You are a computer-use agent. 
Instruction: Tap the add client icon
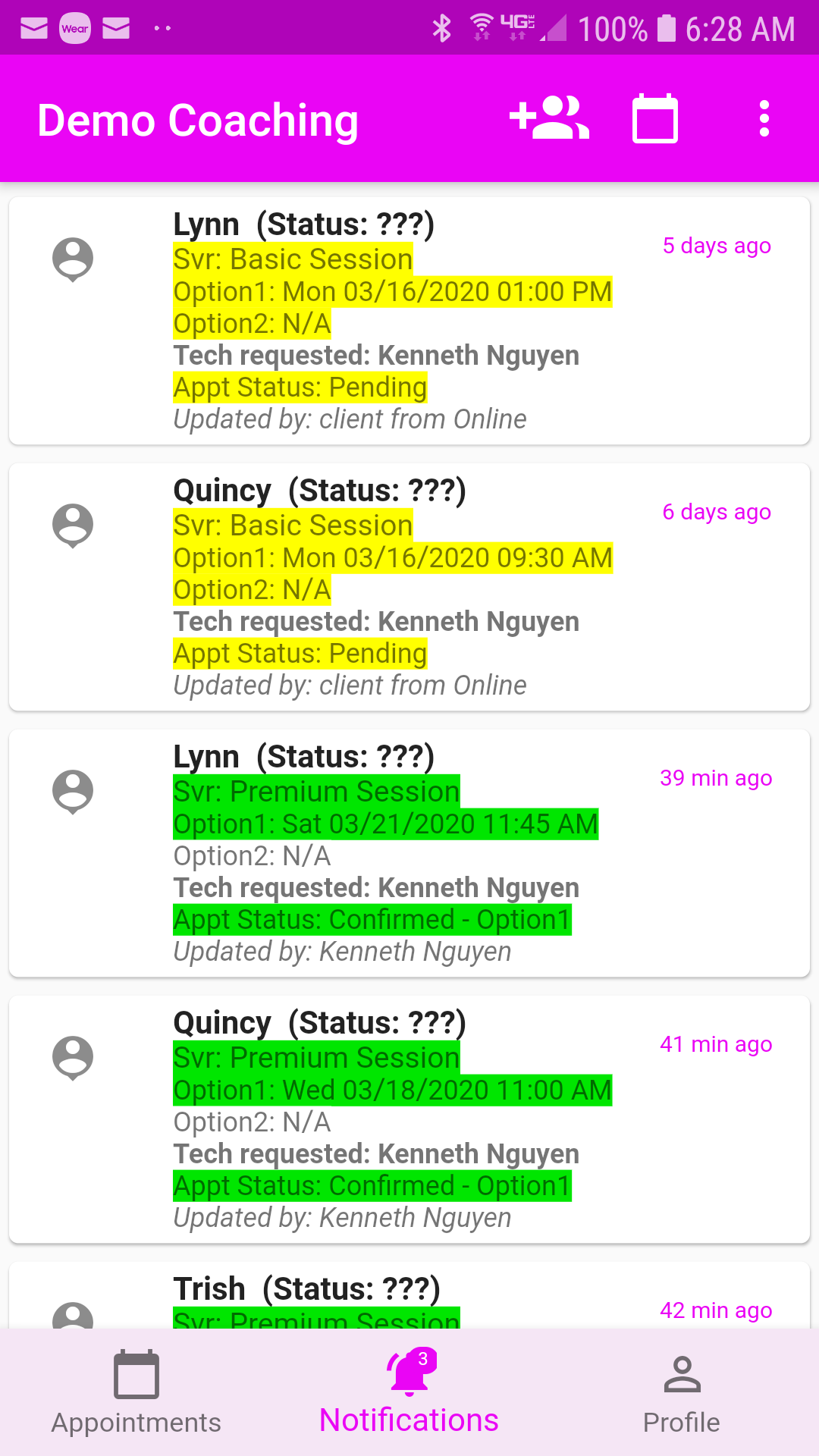pyautogui.click(x=549, y=118)
